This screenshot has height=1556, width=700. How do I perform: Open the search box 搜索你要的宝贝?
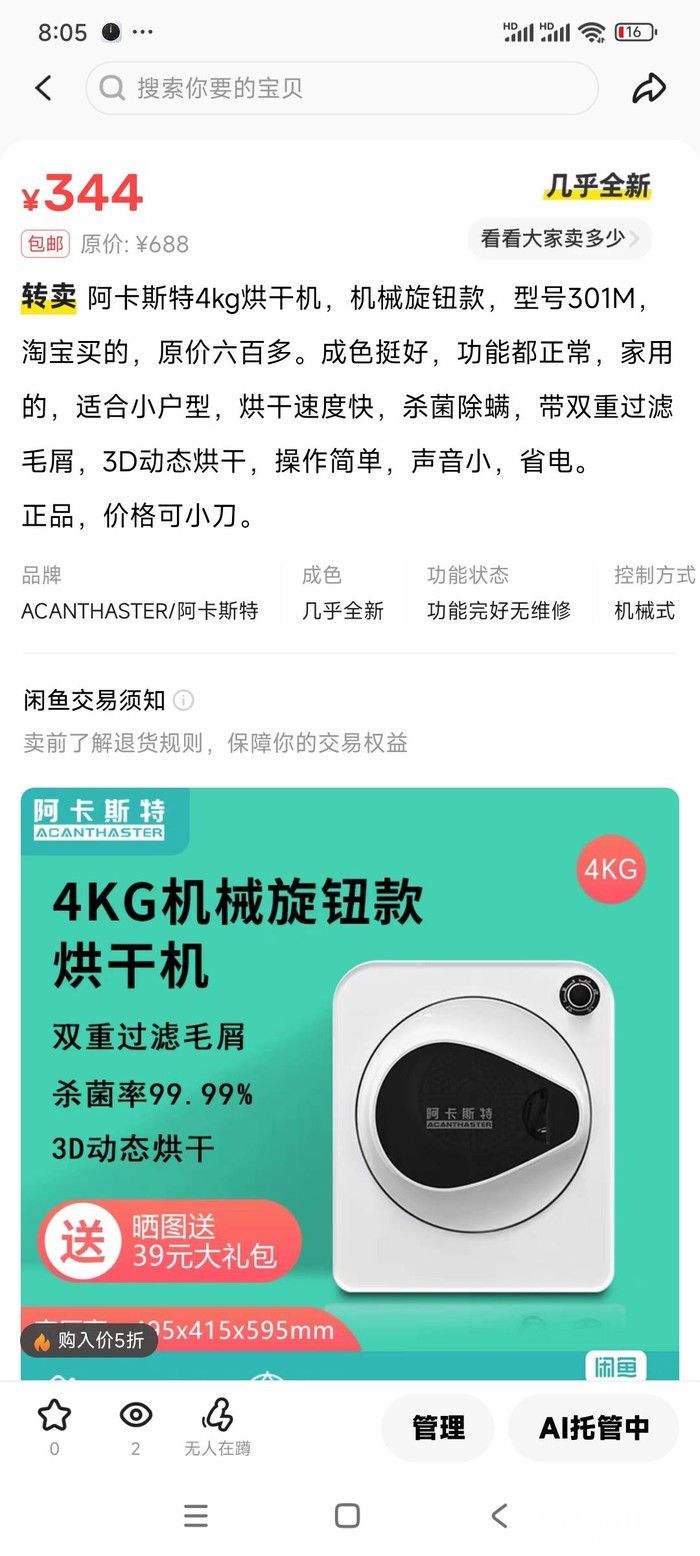point(342,88)
